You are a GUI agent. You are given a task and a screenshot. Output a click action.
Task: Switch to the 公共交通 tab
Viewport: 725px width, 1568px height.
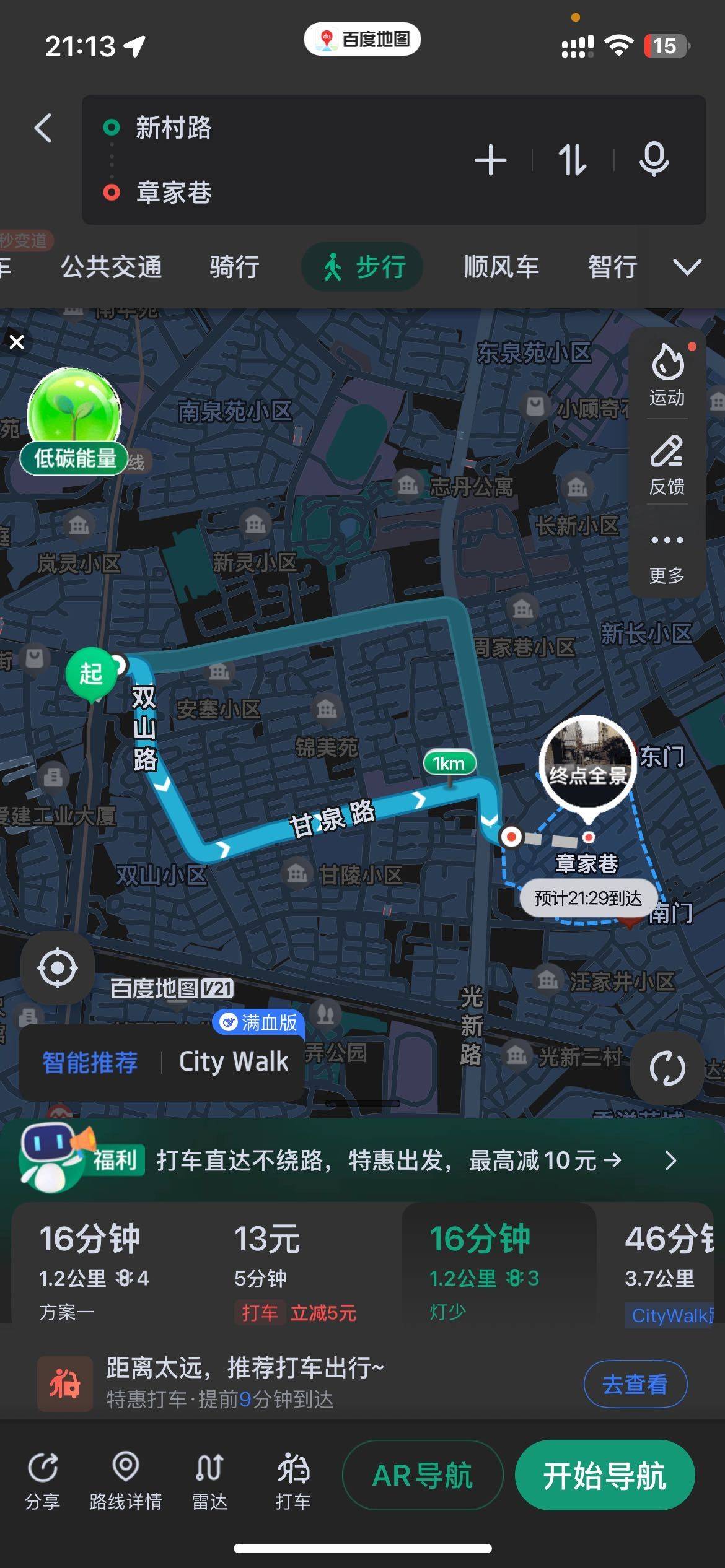(x=112, y=266)
